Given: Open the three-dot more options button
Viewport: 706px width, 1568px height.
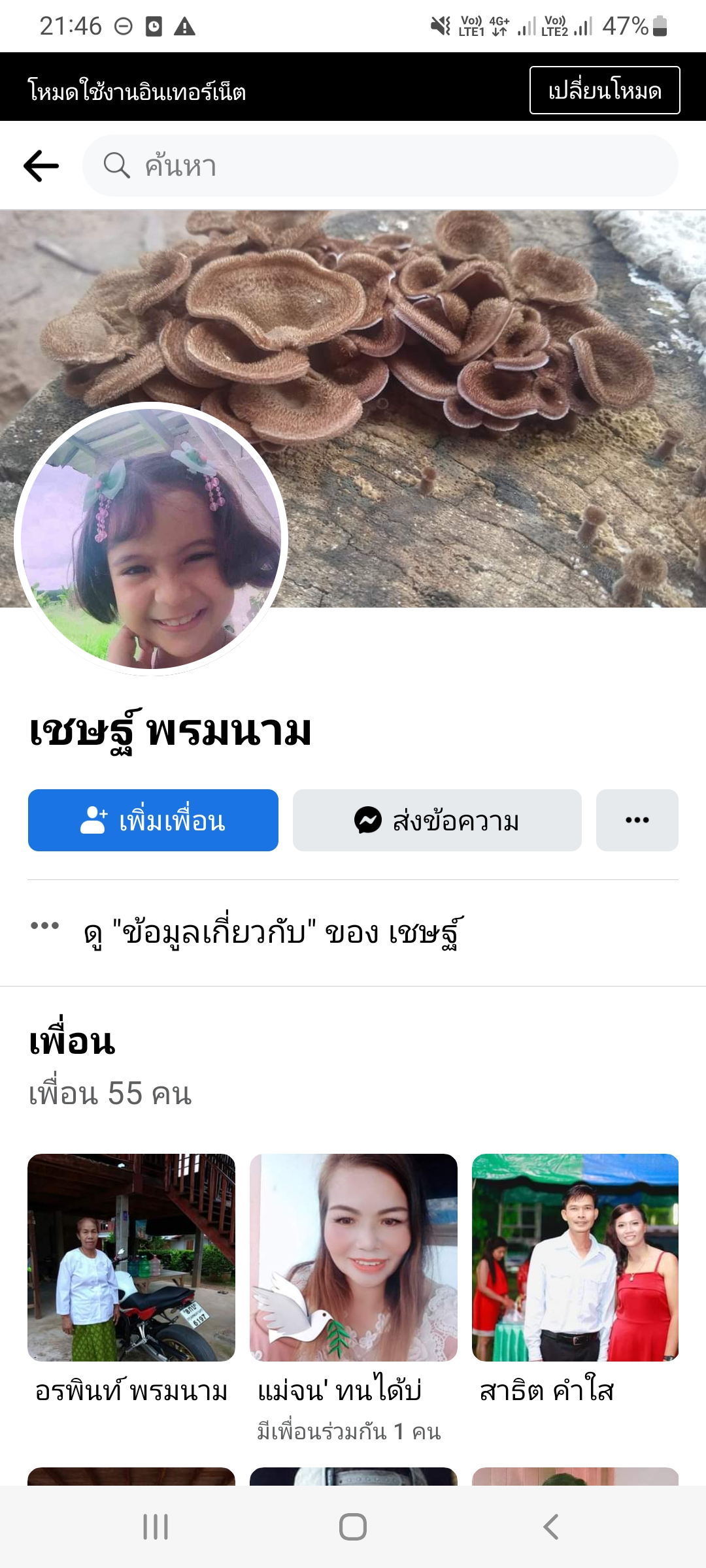Looking at the screenshot, I should coord(637,820).
